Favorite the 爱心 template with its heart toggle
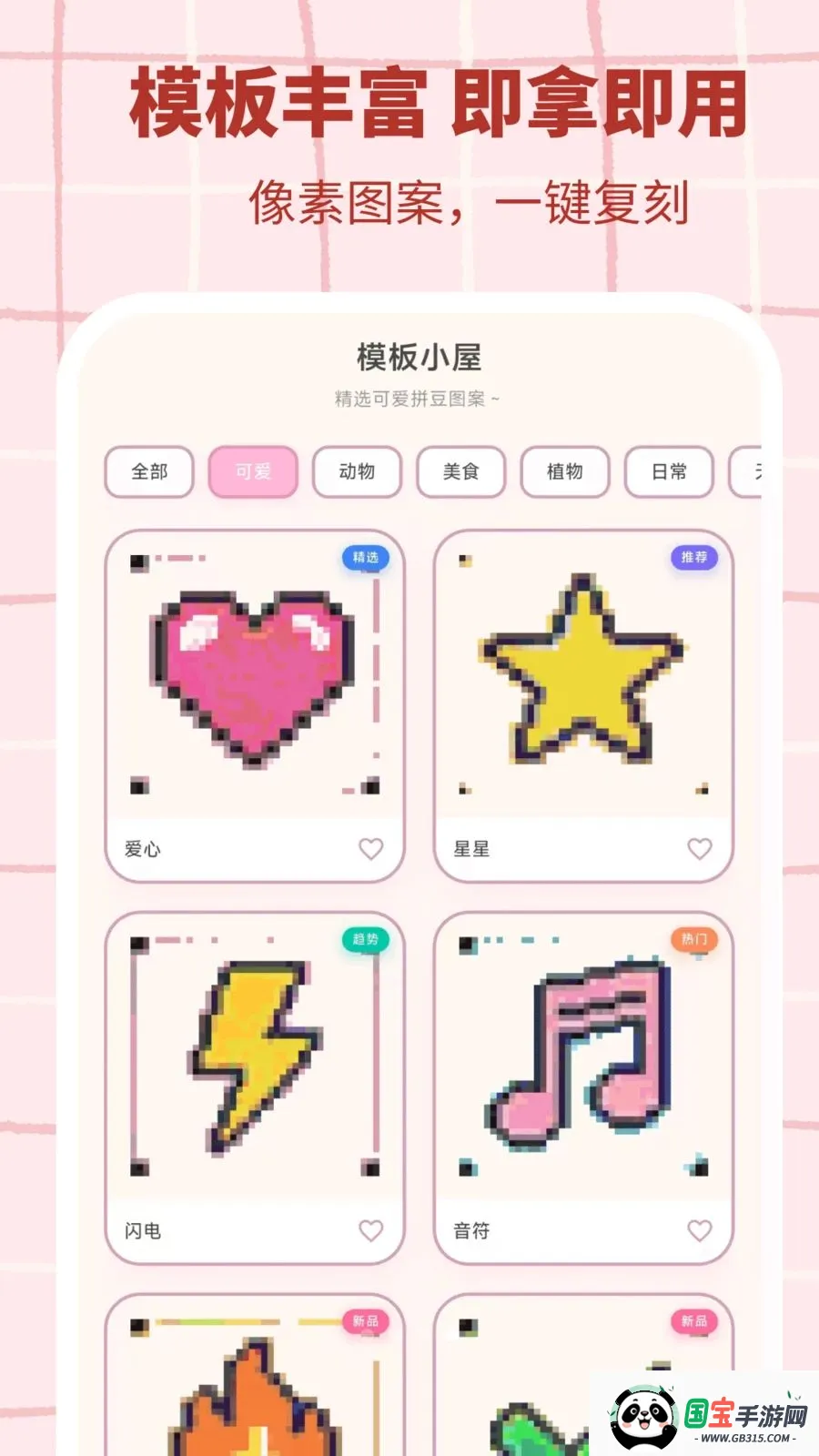 tap(371, 849)
